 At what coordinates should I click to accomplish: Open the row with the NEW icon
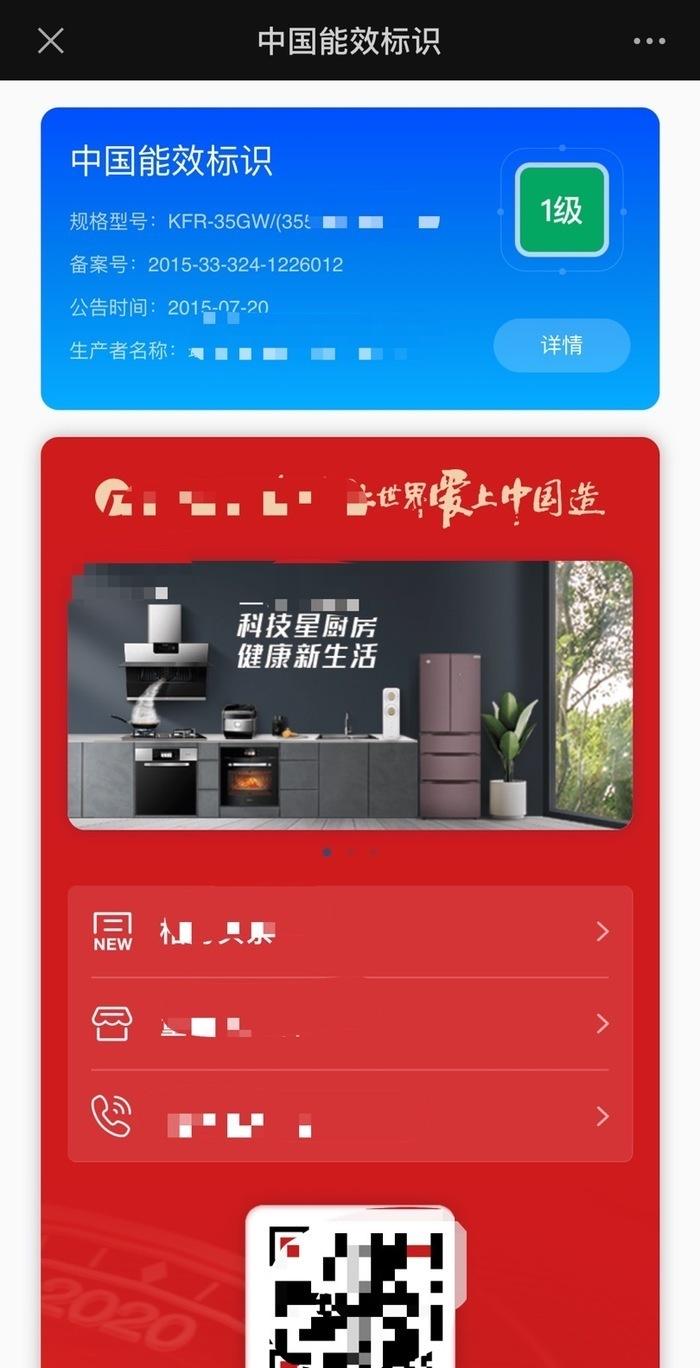pyautogui.click(x=350, y=932)
